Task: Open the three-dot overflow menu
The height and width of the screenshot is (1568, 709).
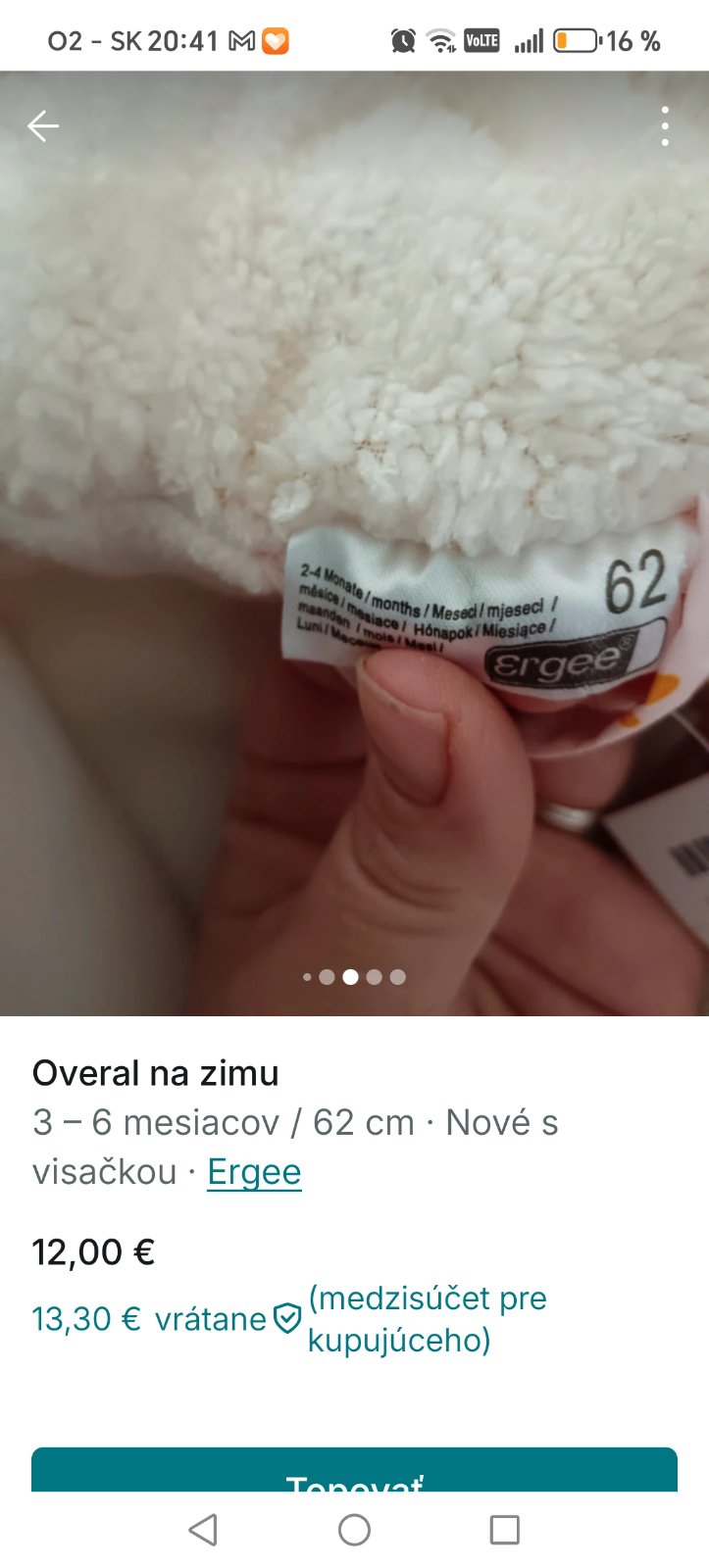Action: point(665,126)
